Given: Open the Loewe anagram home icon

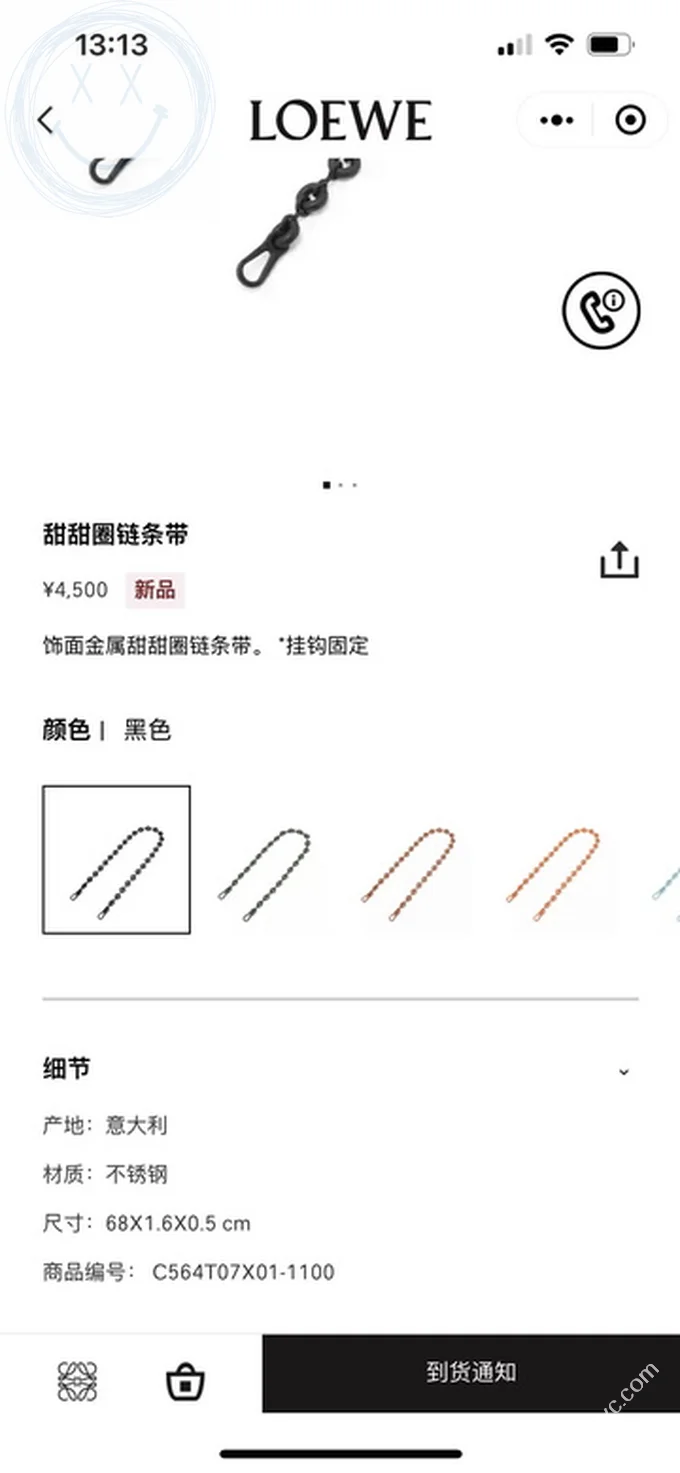Looking at the screenshot, I should (77, 1382).
